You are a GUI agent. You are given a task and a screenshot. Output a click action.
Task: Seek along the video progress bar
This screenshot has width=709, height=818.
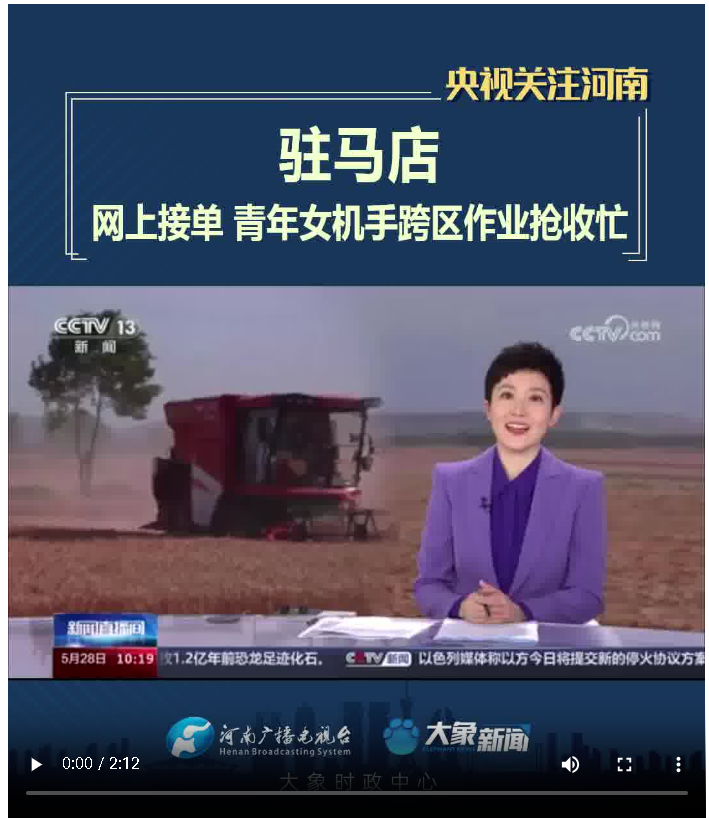point(356,792)
